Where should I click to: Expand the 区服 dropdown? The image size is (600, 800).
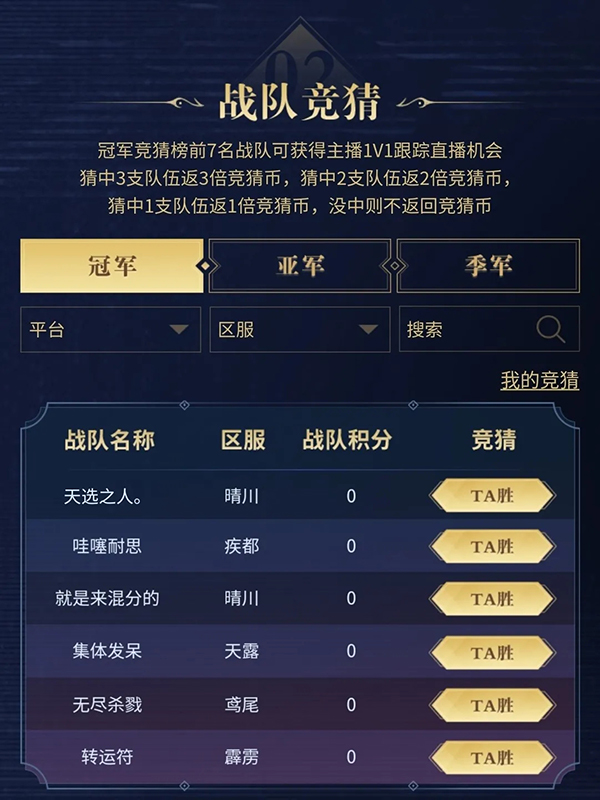[x=298, y=329]
